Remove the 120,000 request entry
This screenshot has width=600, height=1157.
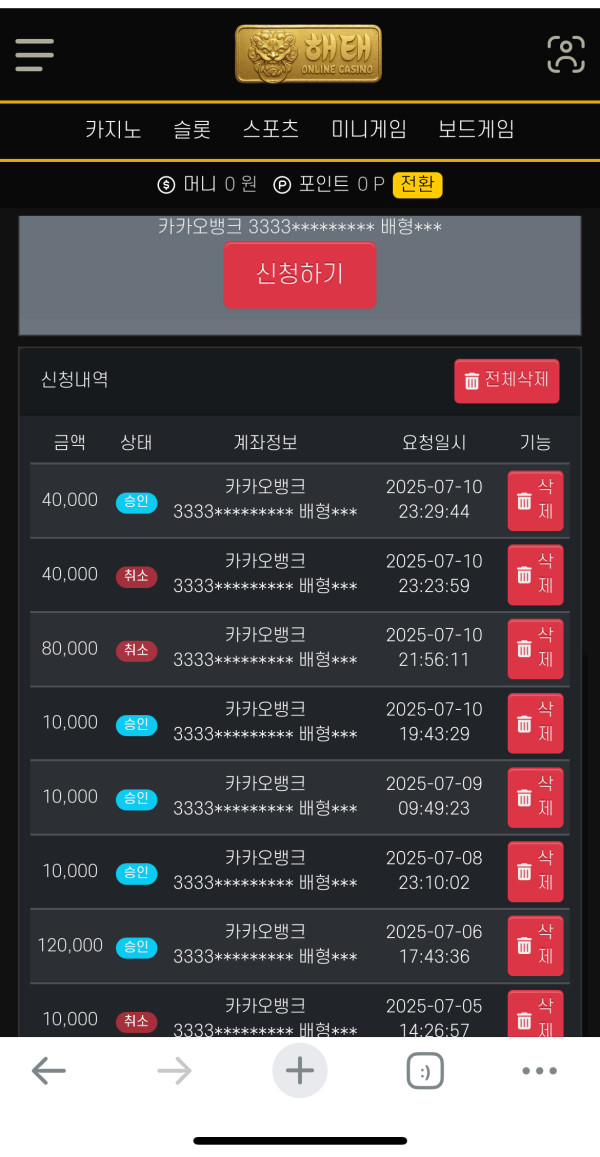tap(535, 945)
